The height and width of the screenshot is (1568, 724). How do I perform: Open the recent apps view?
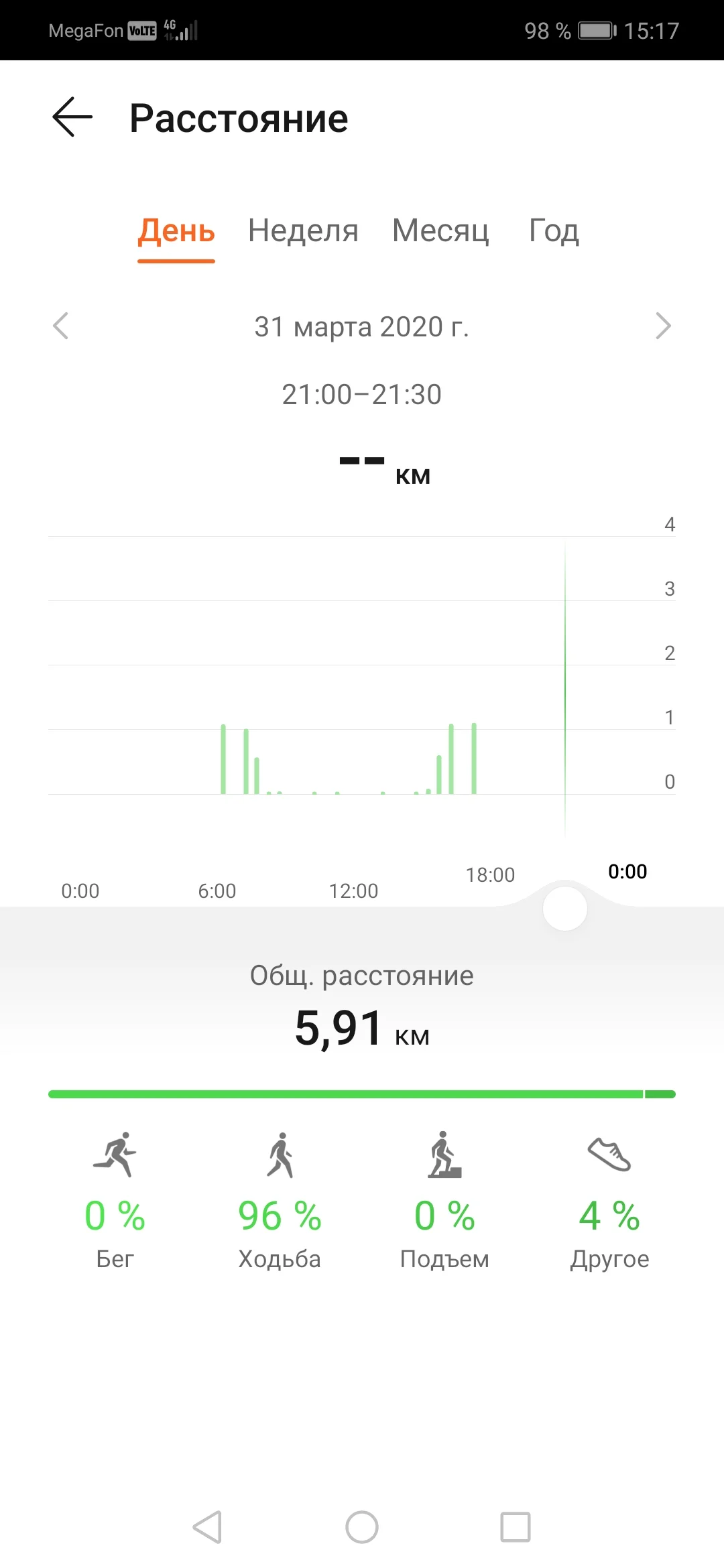516,1527
